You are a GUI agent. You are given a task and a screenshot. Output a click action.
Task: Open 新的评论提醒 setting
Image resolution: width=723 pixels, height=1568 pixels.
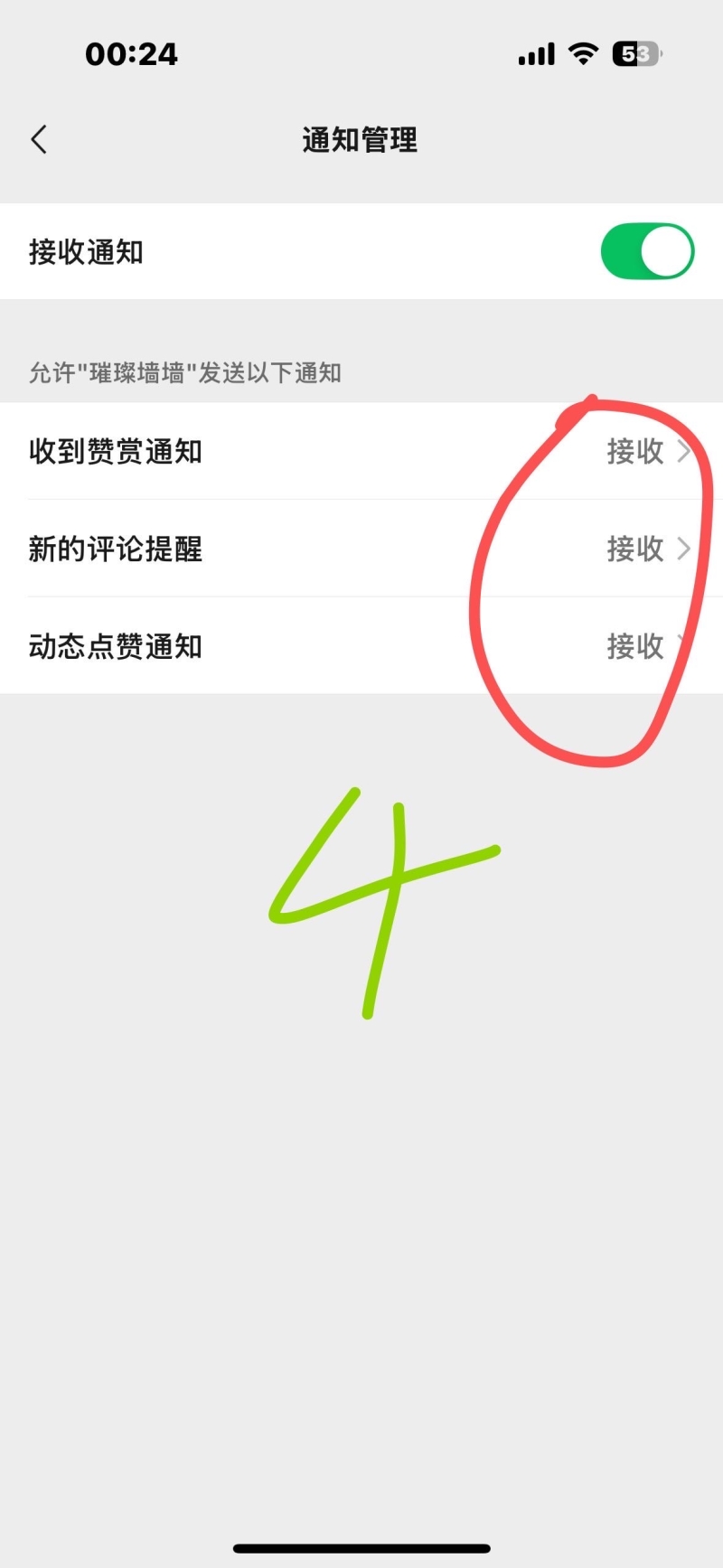(x=361, y=549)
